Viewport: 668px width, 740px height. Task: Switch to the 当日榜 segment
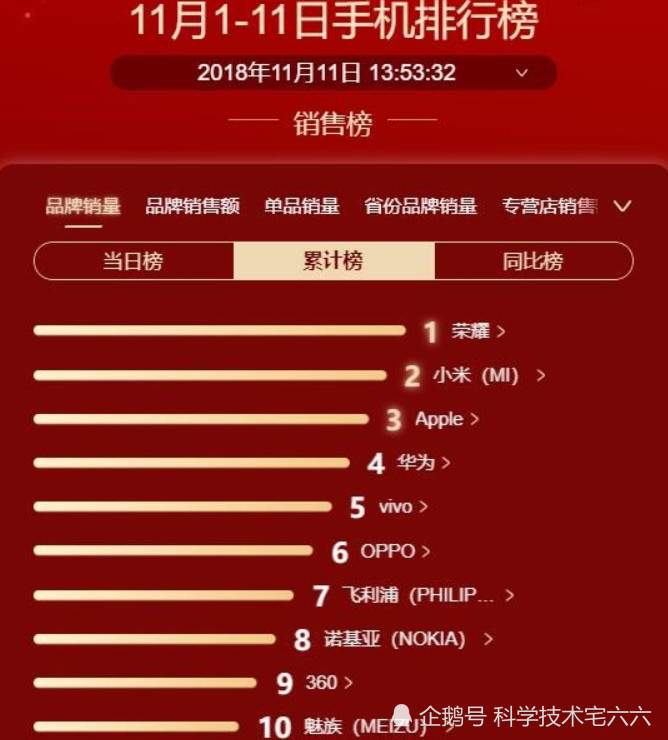(x=133, y=261)
